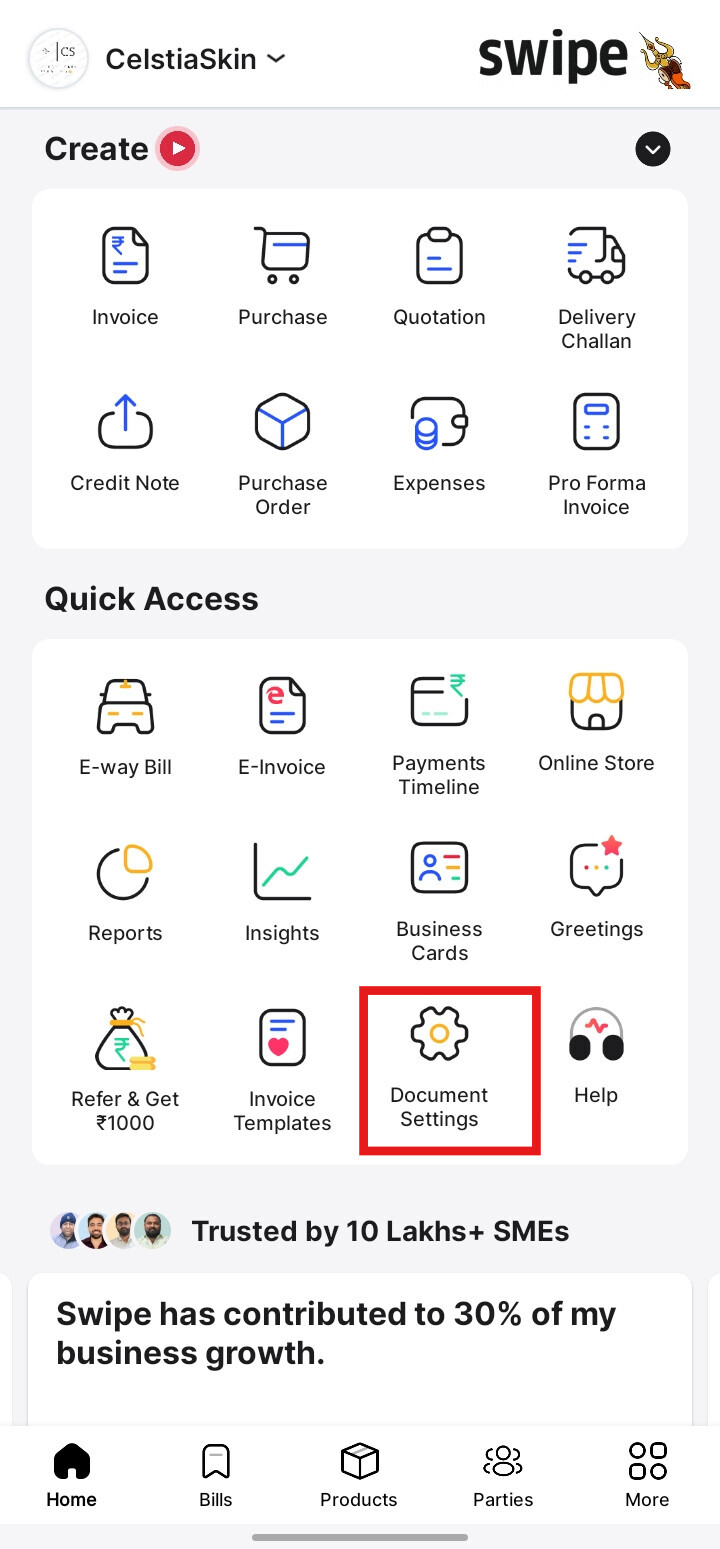The width and height of the screenshot is (720, 1549).
Task: Collapse the Create section chevron
Action: (653, 149)
